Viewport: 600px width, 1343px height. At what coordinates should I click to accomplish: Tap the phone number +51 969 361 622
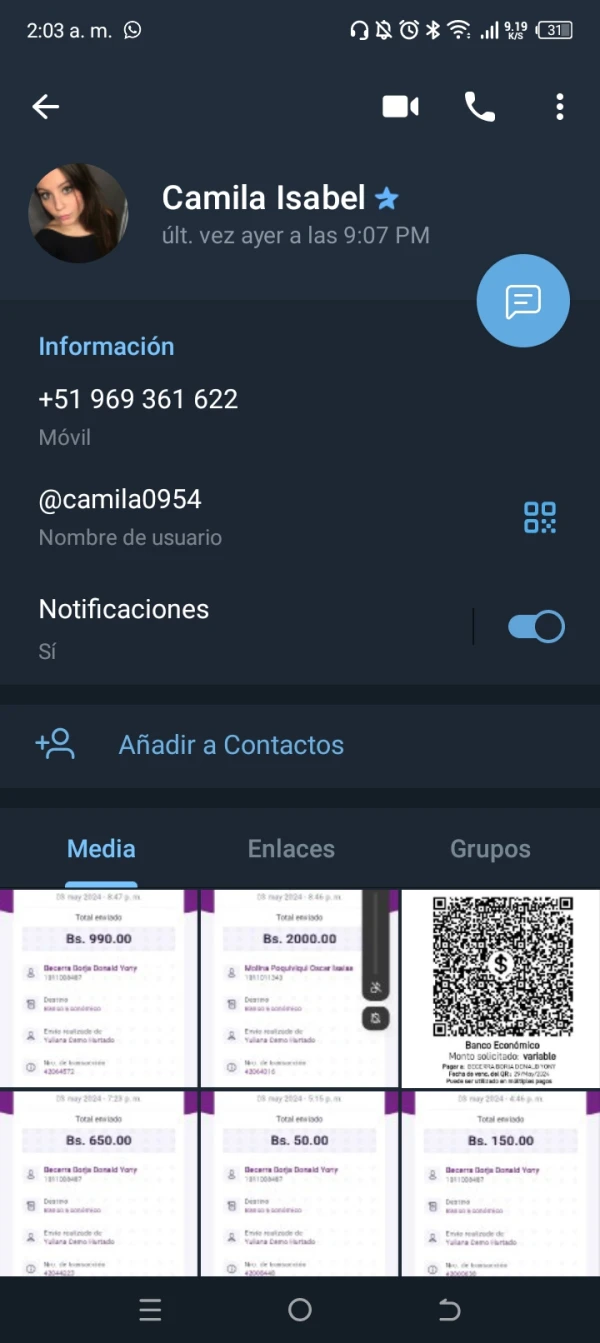(138, 400)
